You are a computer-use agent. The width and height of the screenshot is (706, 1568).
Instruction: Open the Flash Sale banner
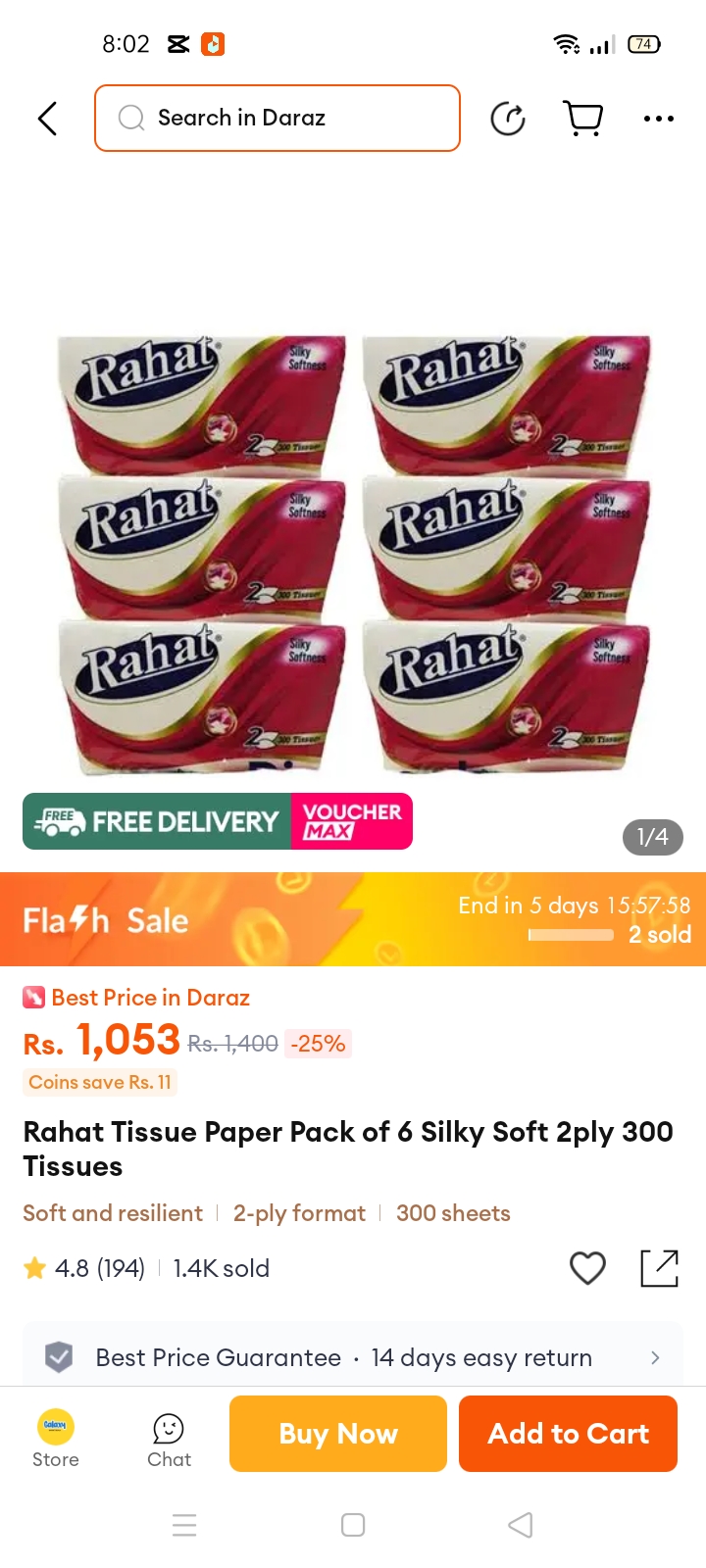tap(353, 919)
